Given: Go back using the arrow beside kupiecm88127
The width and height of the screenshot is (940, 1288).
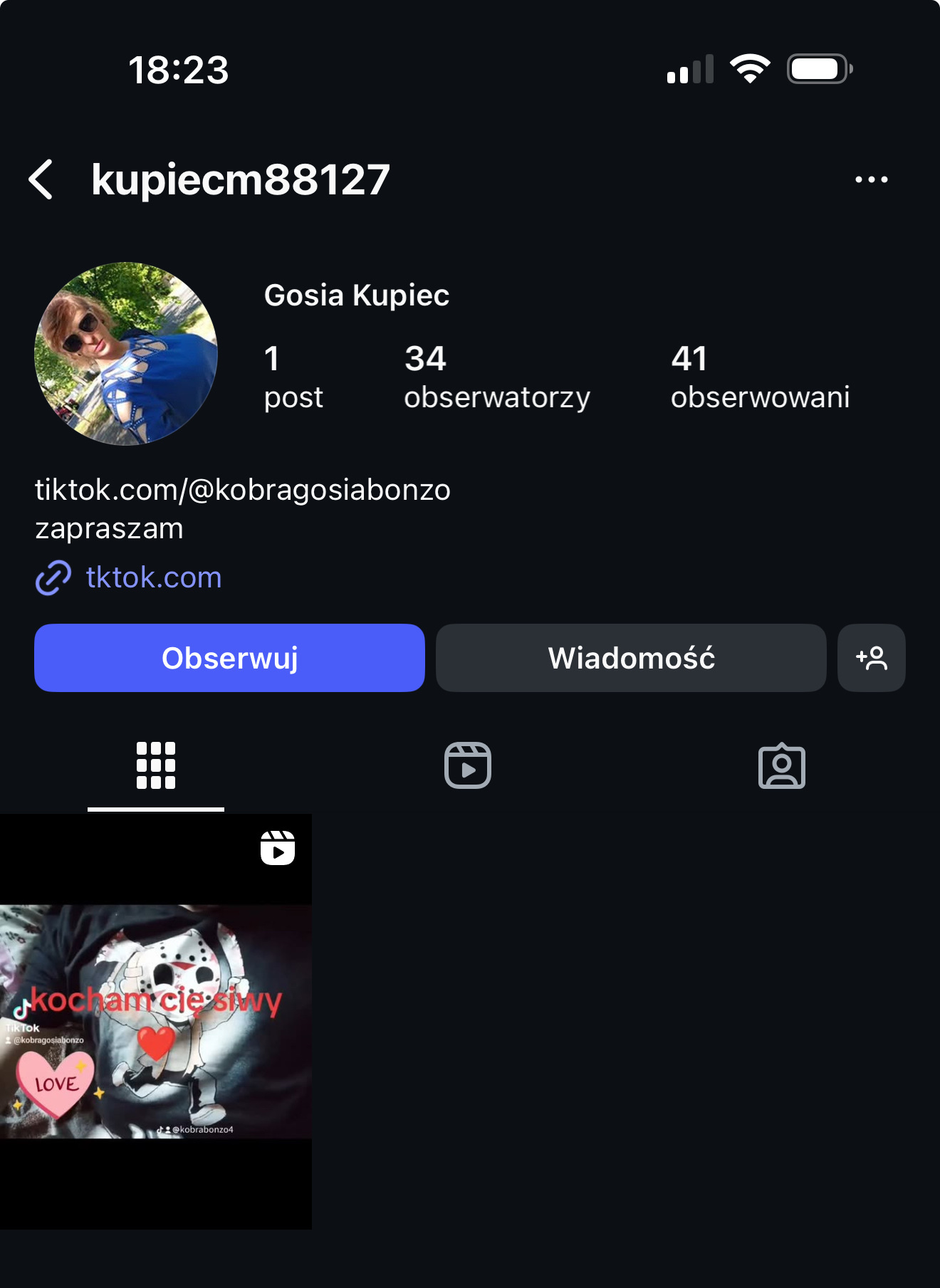Looking at the screenshot, I should click(41, 179).
